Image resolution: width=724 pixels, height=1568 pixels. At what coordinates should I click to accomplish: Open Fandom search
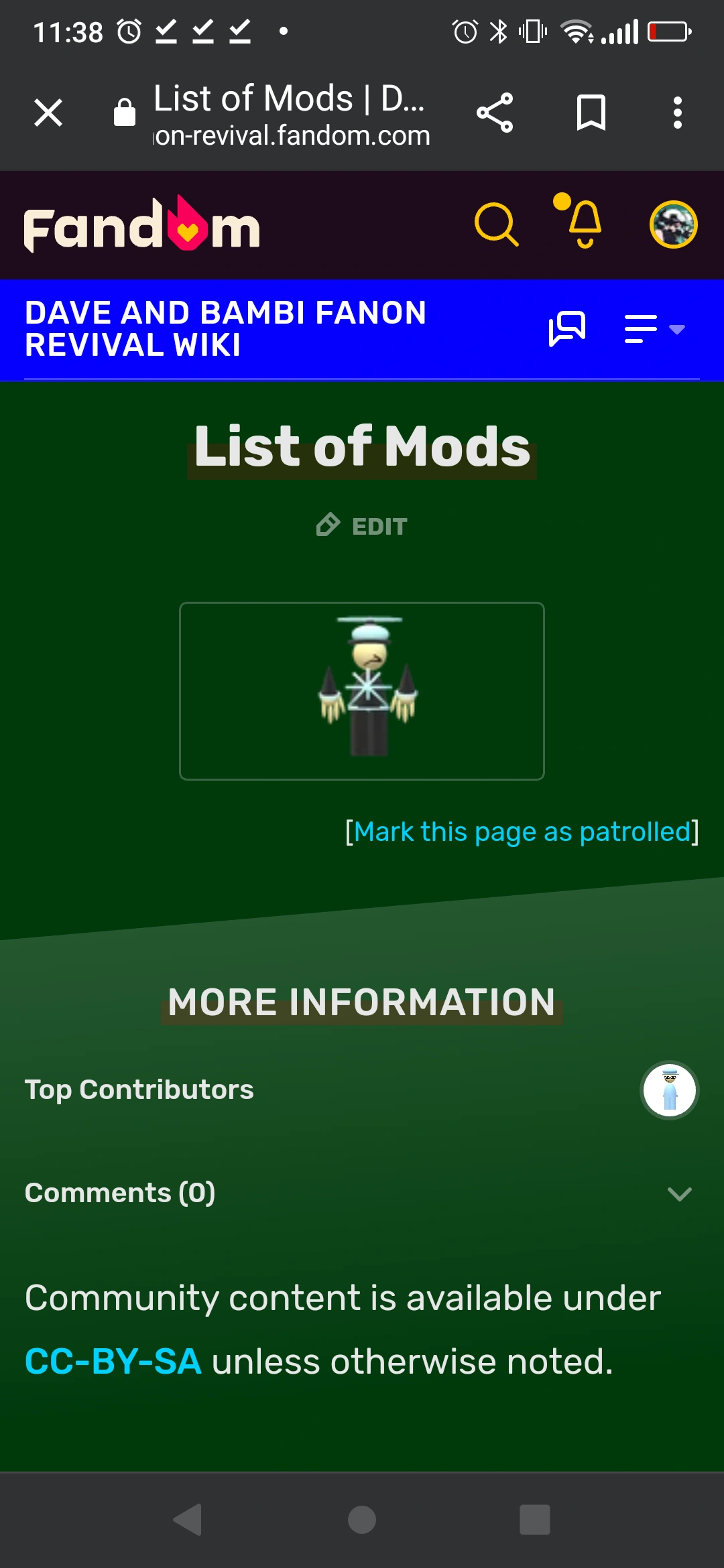tap(496, 224)
